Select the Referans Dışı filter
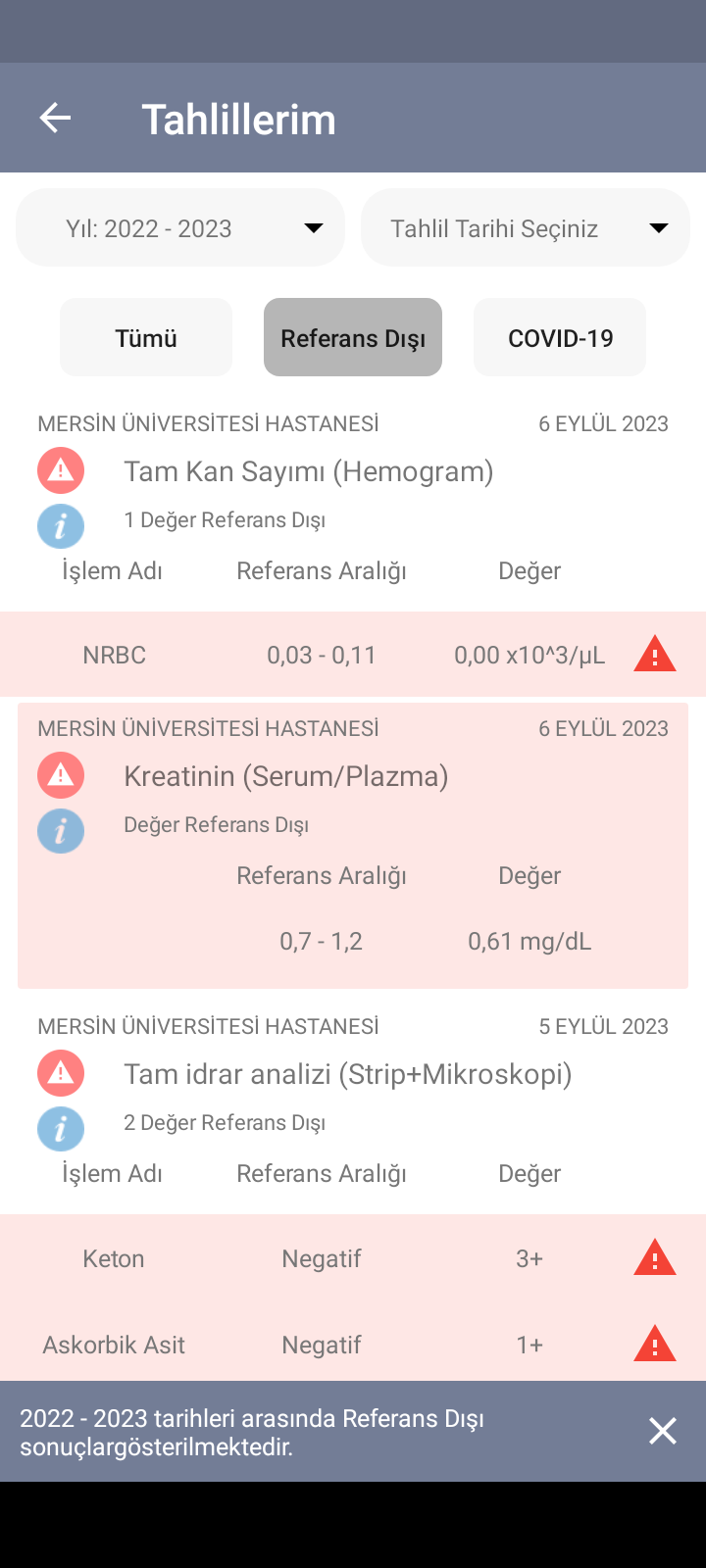The width and height of the screenshot is (706, 1568). 353,337
